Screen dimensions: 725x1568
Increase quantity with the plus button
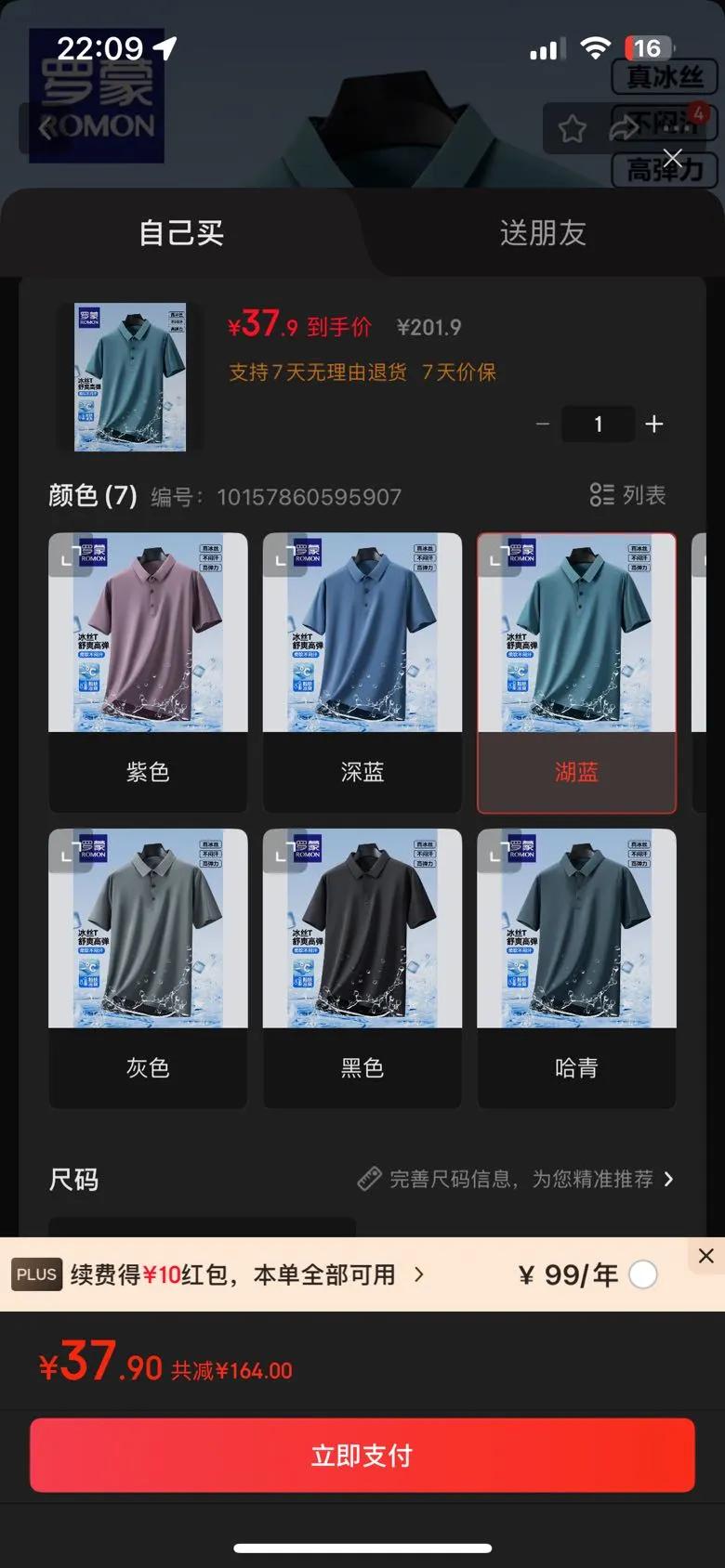coord(654,425)
